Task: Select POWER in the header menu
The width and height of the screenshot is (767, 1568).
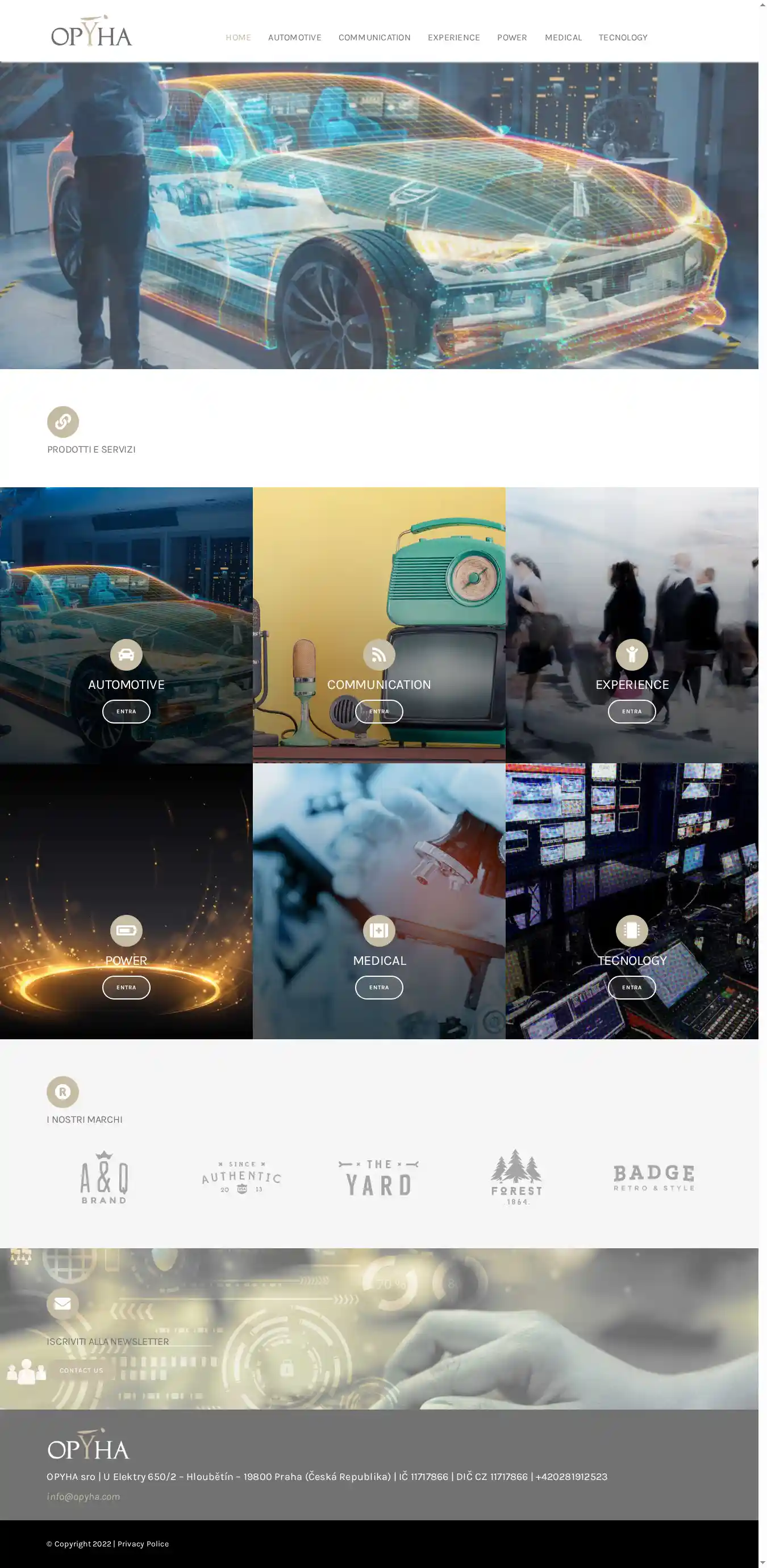Action: 512,37
